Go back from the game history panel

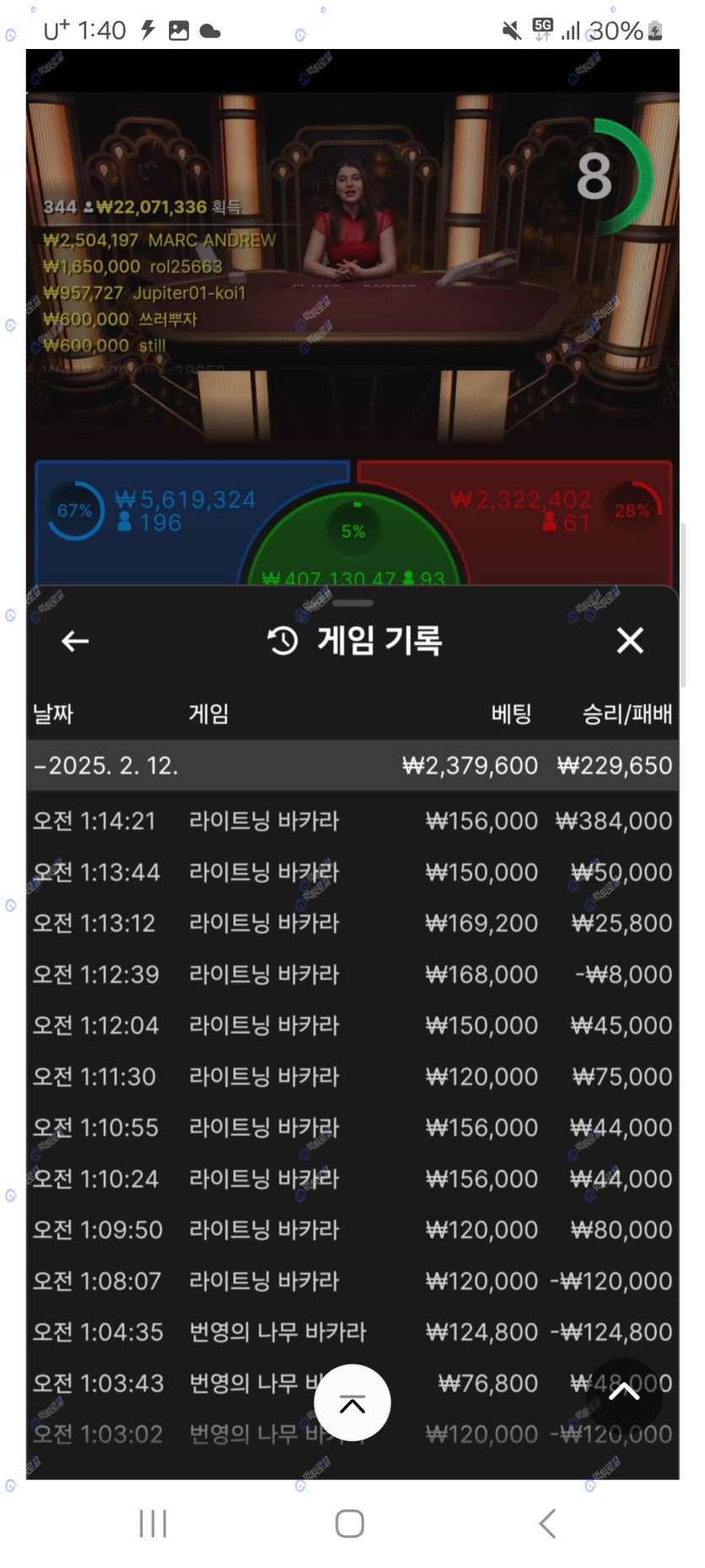coord(75,641)
